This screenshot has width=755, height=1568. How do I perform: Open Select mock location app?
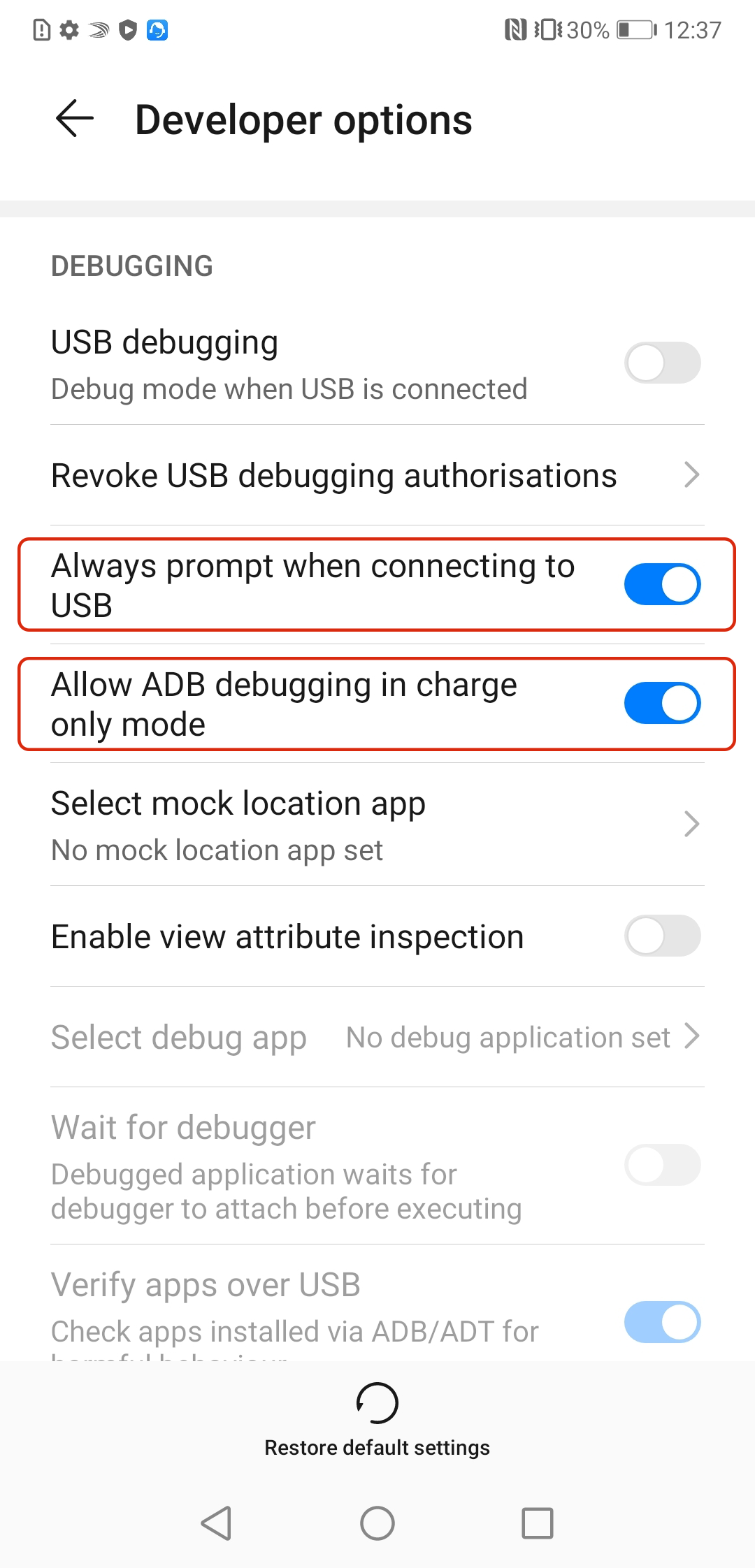point(377,825)
